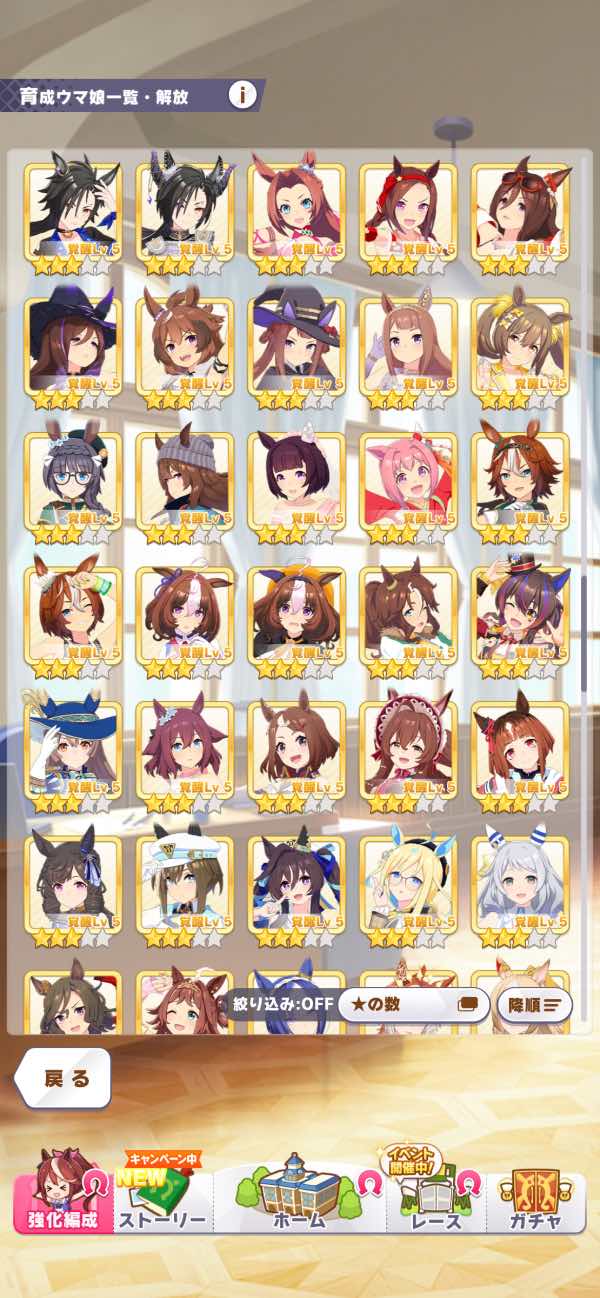The image size is (600, 1298).
Task: Tap the 戻る back button
Action: (x=65, y=1078)
